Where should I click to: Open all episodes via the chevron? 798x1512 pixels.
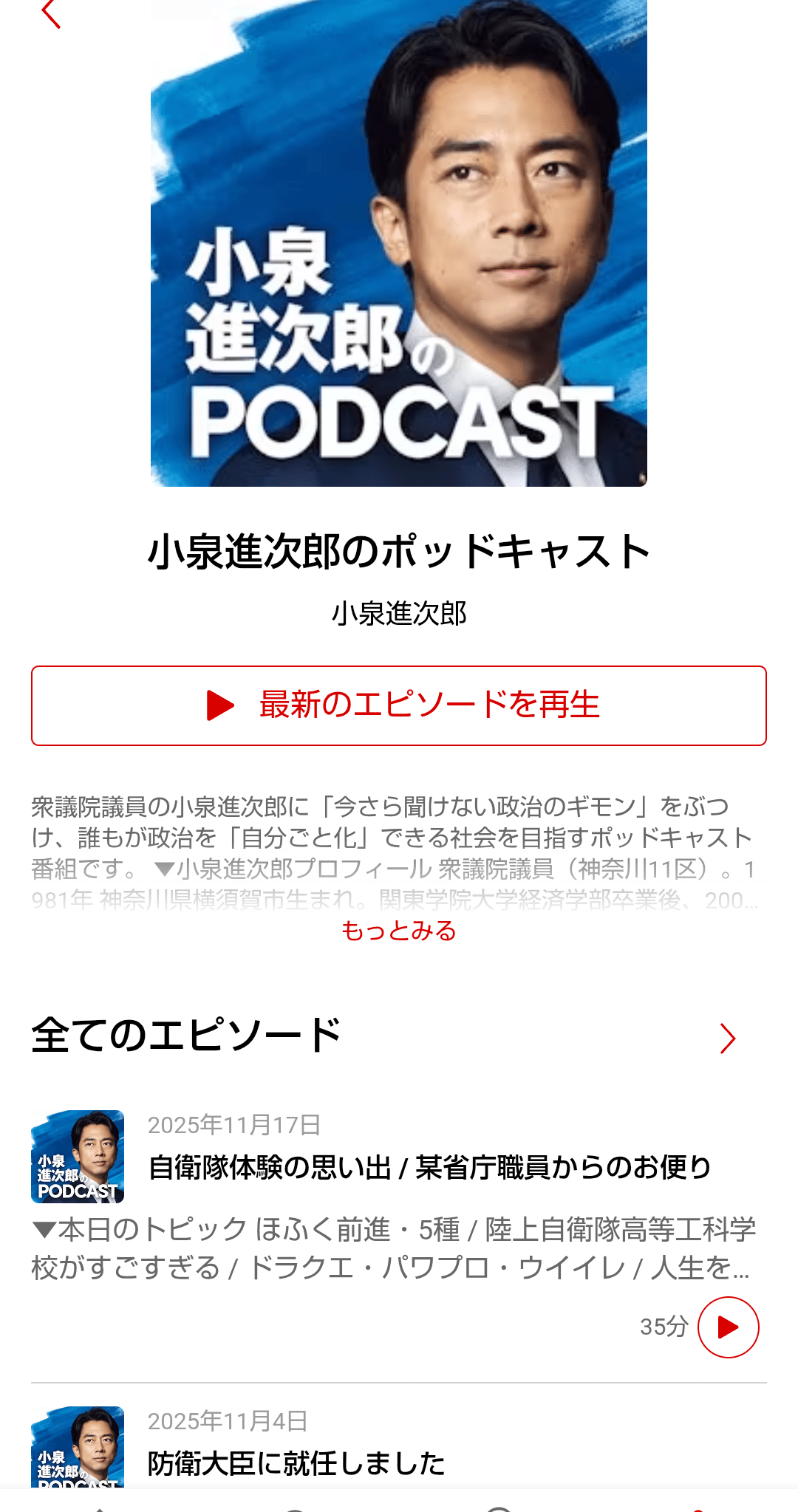(x=728, y=1038)
